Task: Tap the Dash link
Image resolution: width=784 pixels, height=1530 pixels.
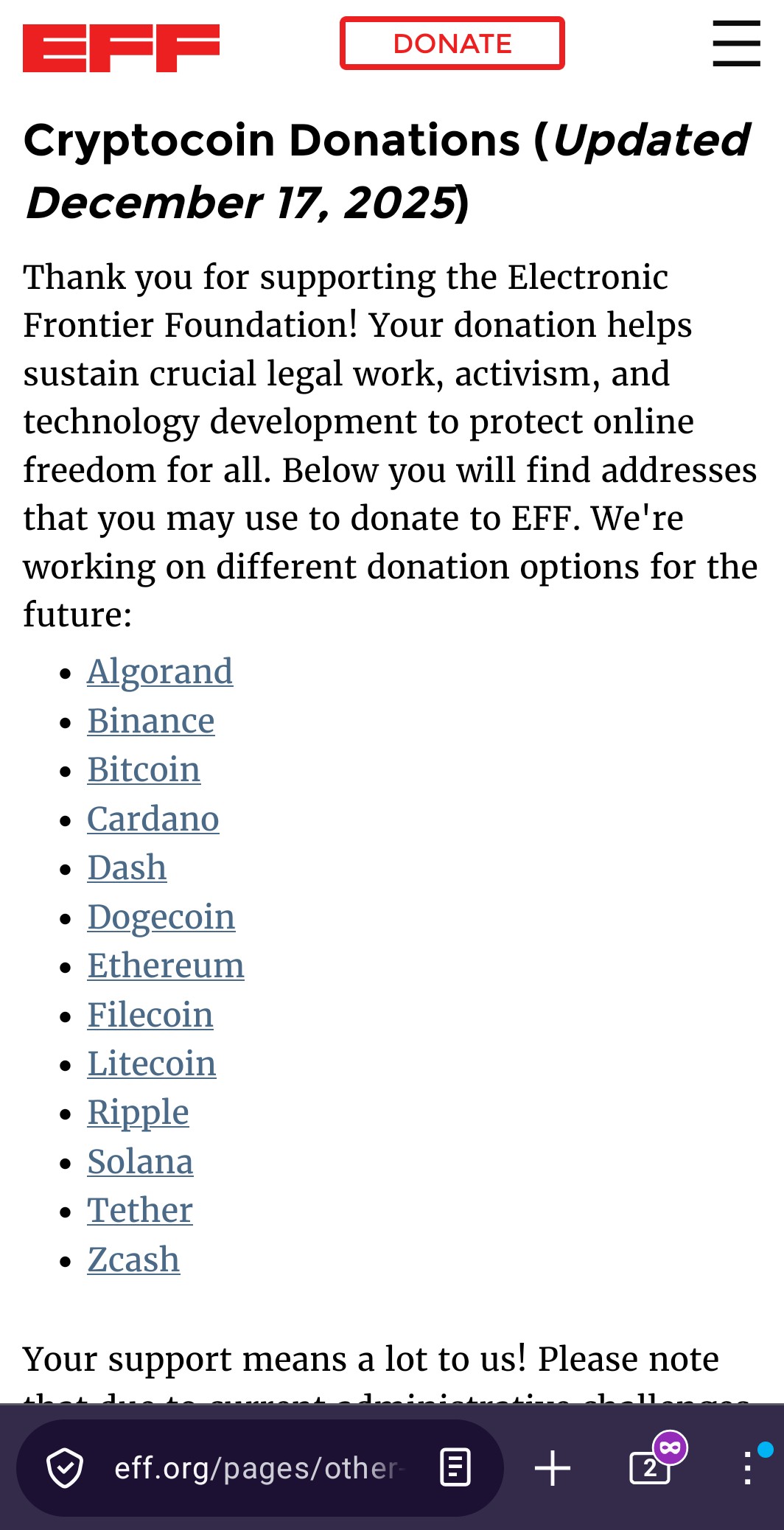Action: pyautogui.click(x=127, y=867)
